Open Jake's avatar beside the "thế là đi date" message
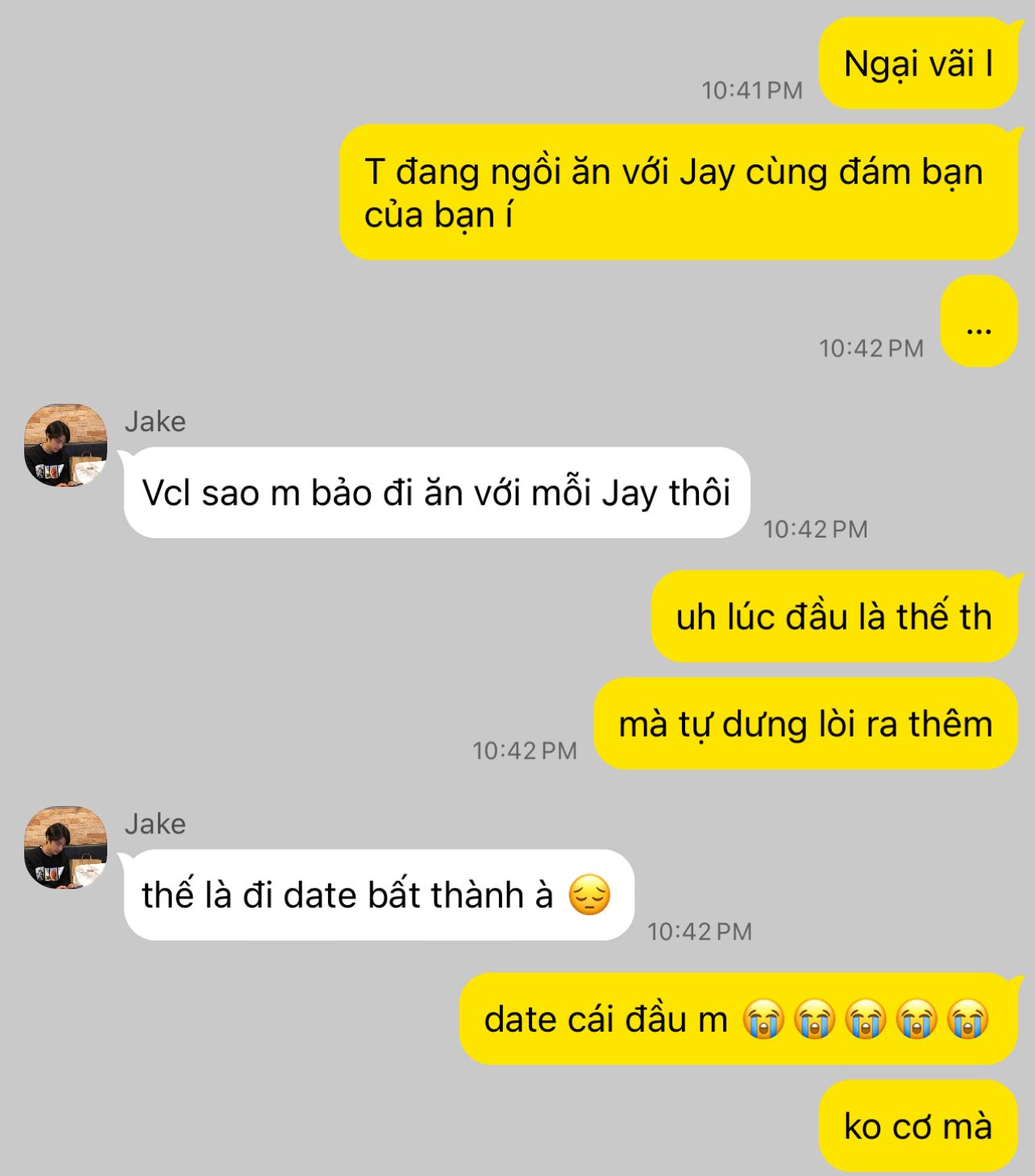This screenshot has height=1176, width=1035. point(65,847)
